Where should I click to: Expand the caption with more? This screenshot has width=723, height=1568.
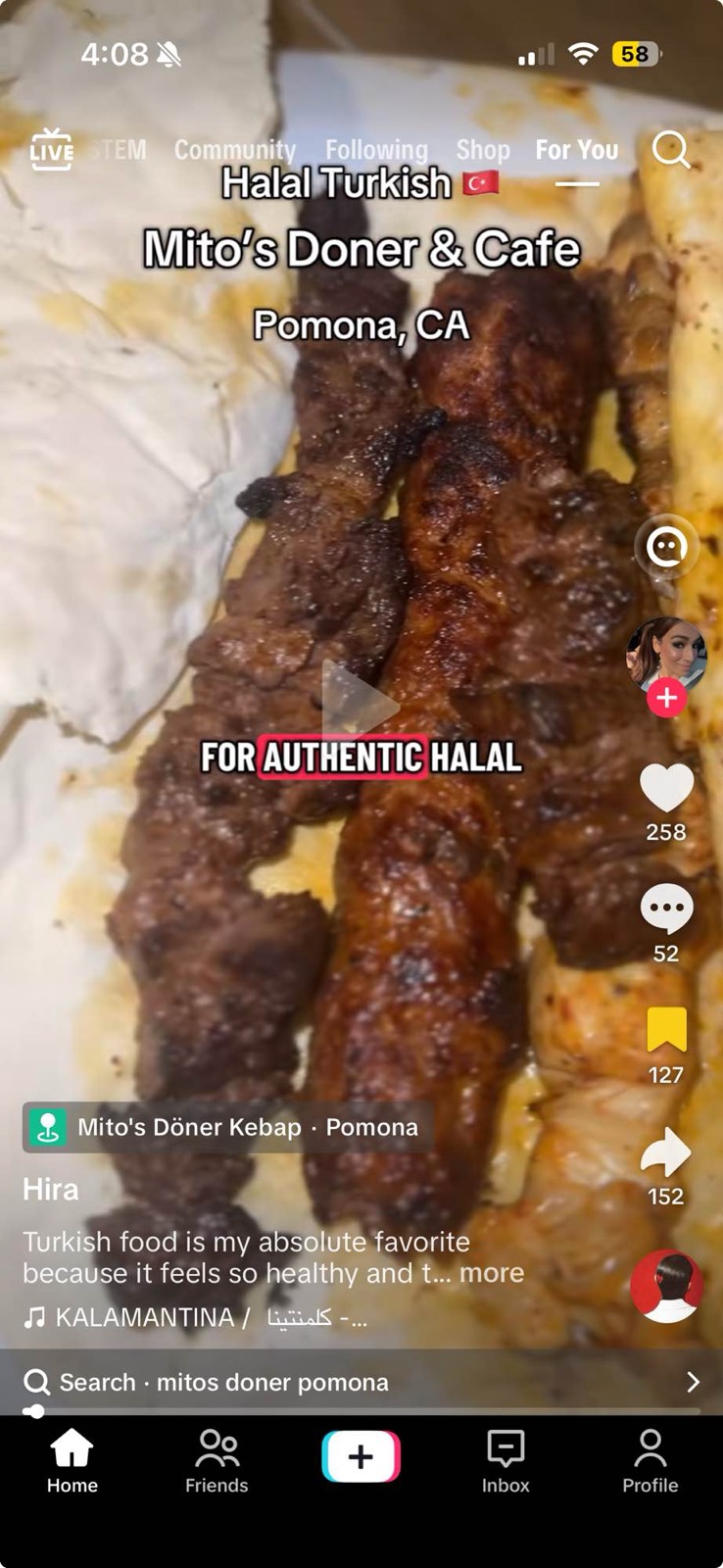click(x=492, y=1273)
